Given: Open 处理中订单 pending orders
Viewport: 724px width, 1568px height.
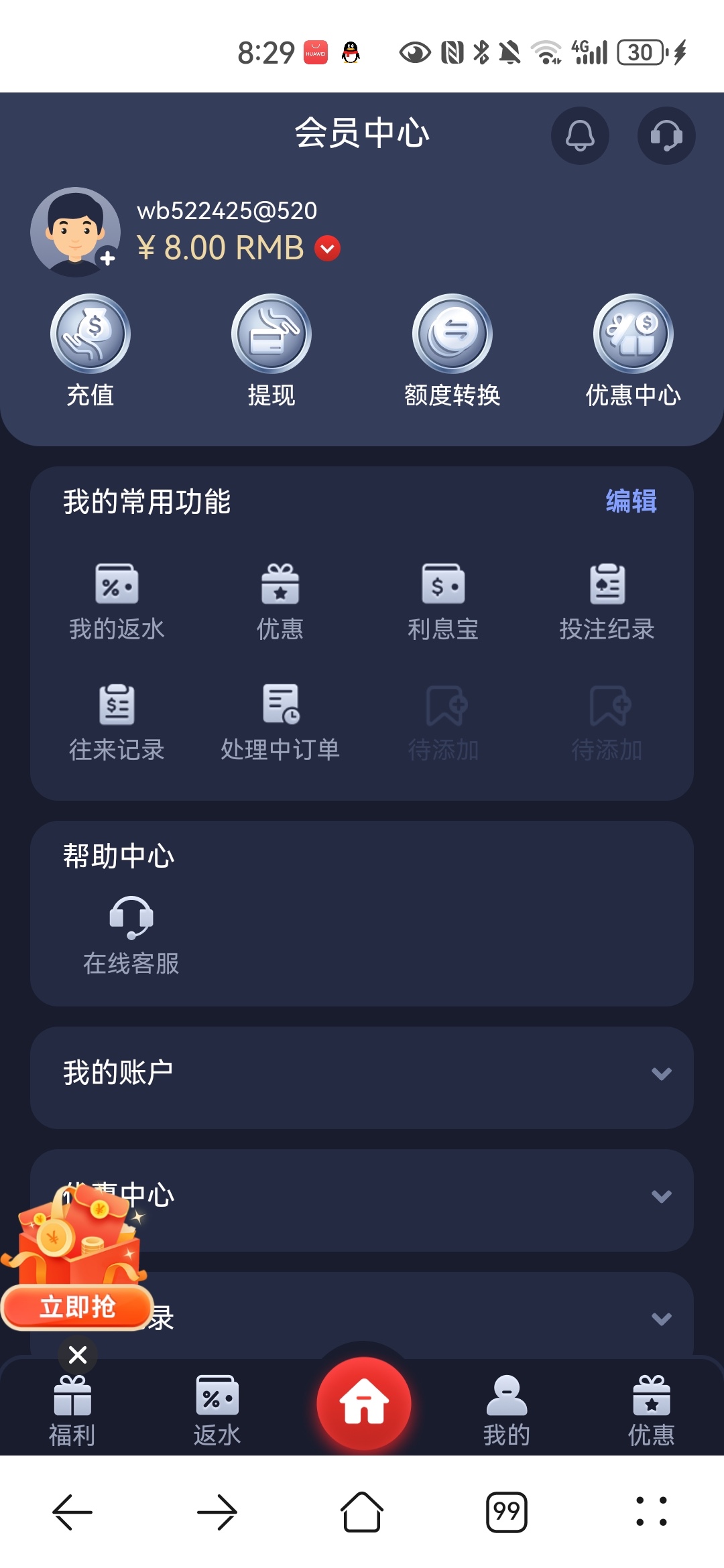Looking at the screenshot, I should [280, 722].
